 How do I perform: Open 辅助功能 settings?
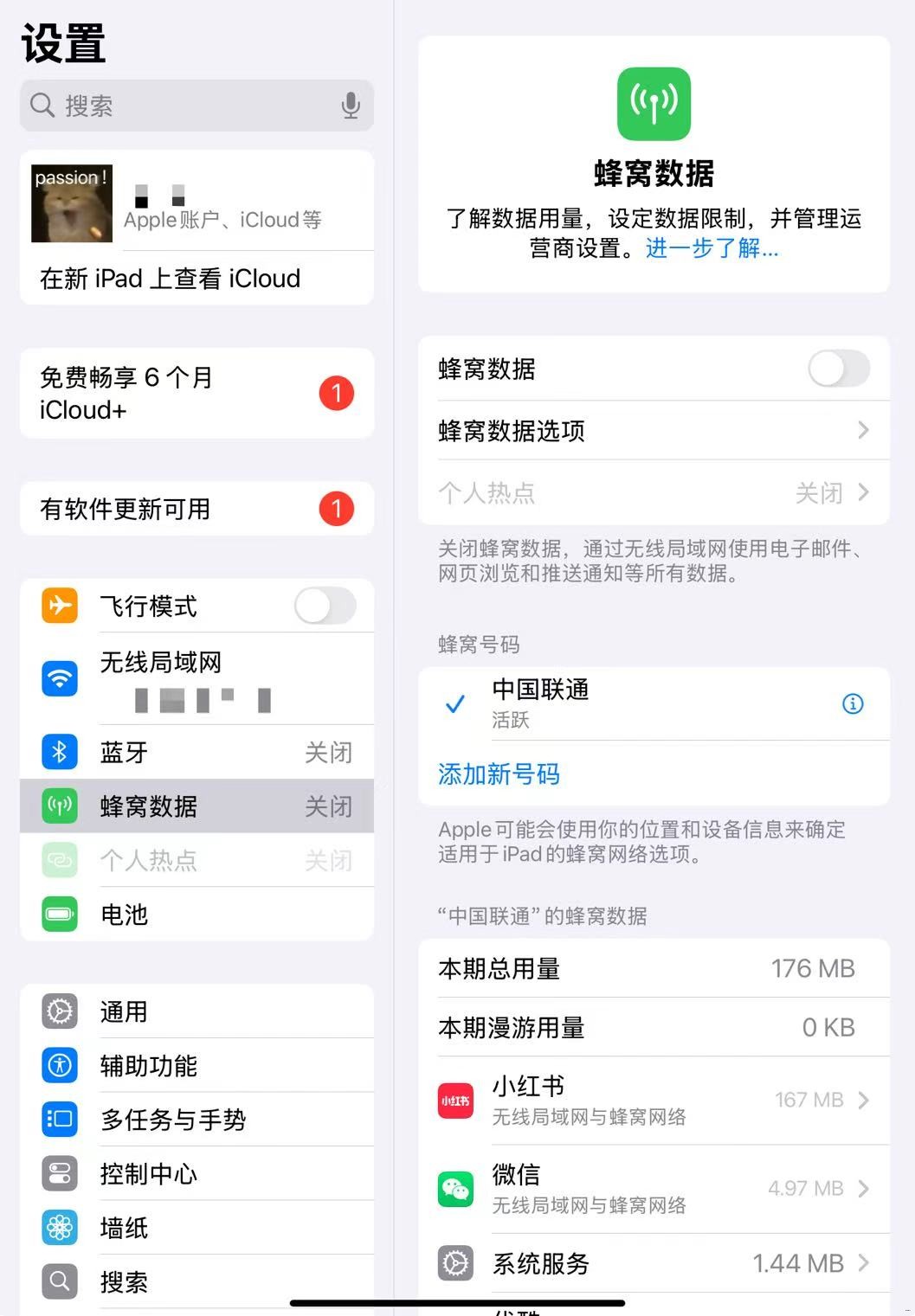197,1066
